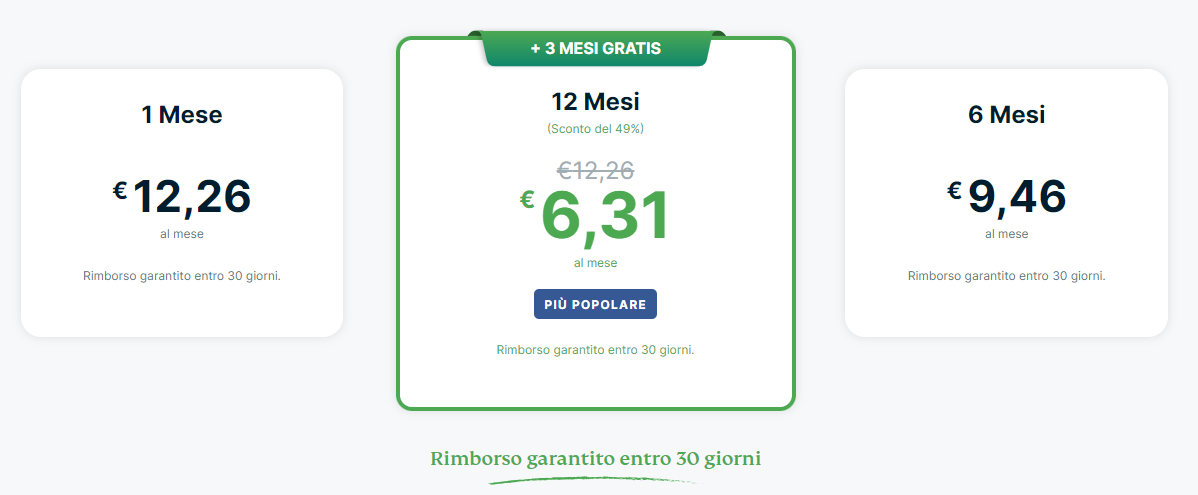Pick the 6 Mesi plan card

(1006, 203)
